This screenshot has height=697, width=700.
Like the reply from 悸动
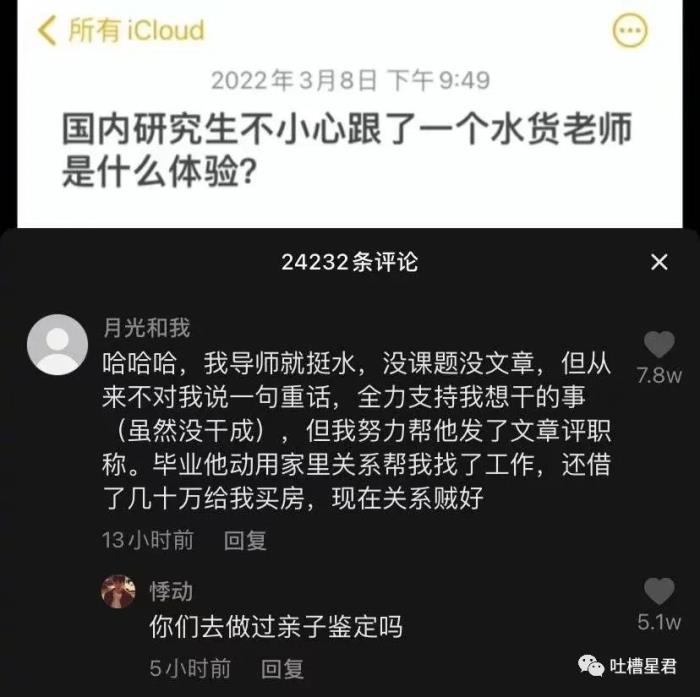click(659, 591)
